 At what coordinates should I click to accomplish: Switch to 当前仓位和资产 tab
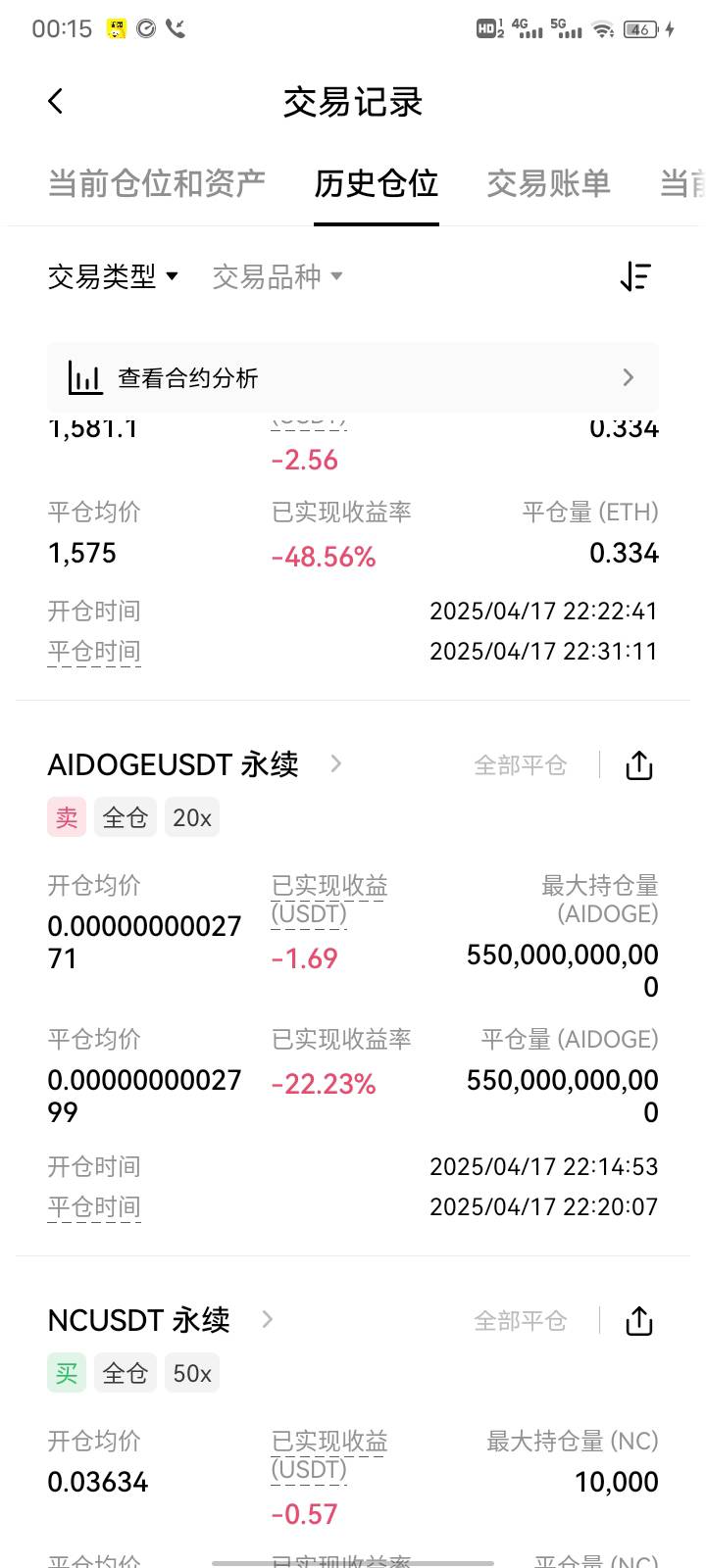click(157, 183)
